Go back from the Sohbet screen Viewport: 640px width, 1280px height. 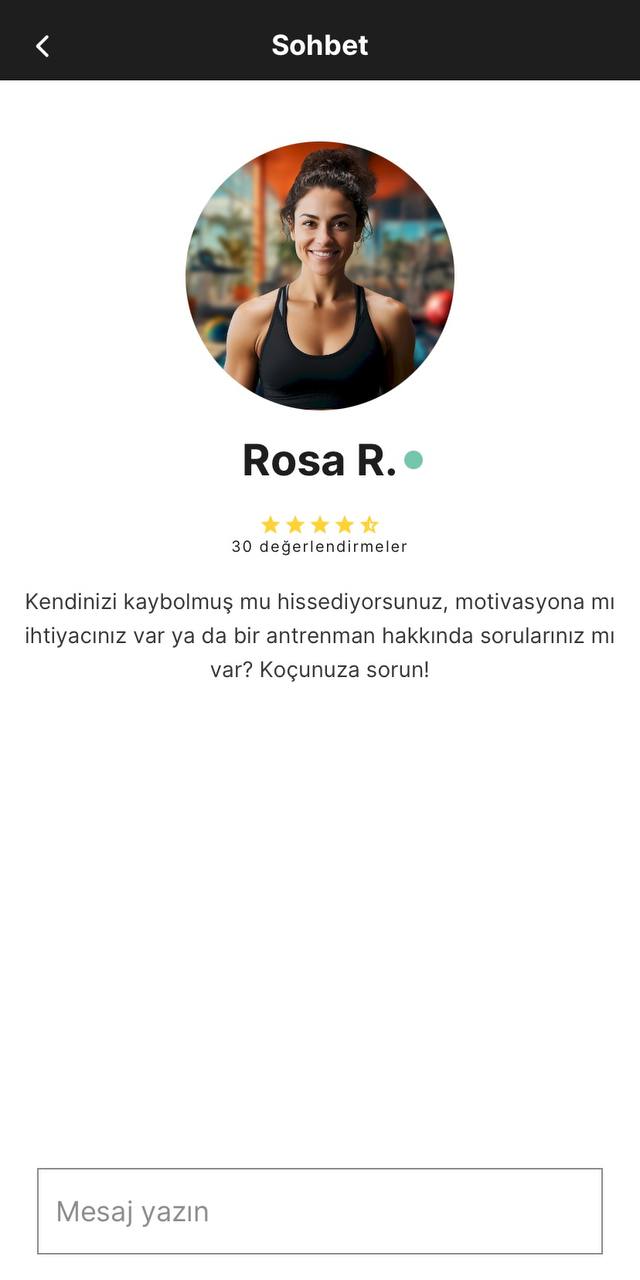42,46
